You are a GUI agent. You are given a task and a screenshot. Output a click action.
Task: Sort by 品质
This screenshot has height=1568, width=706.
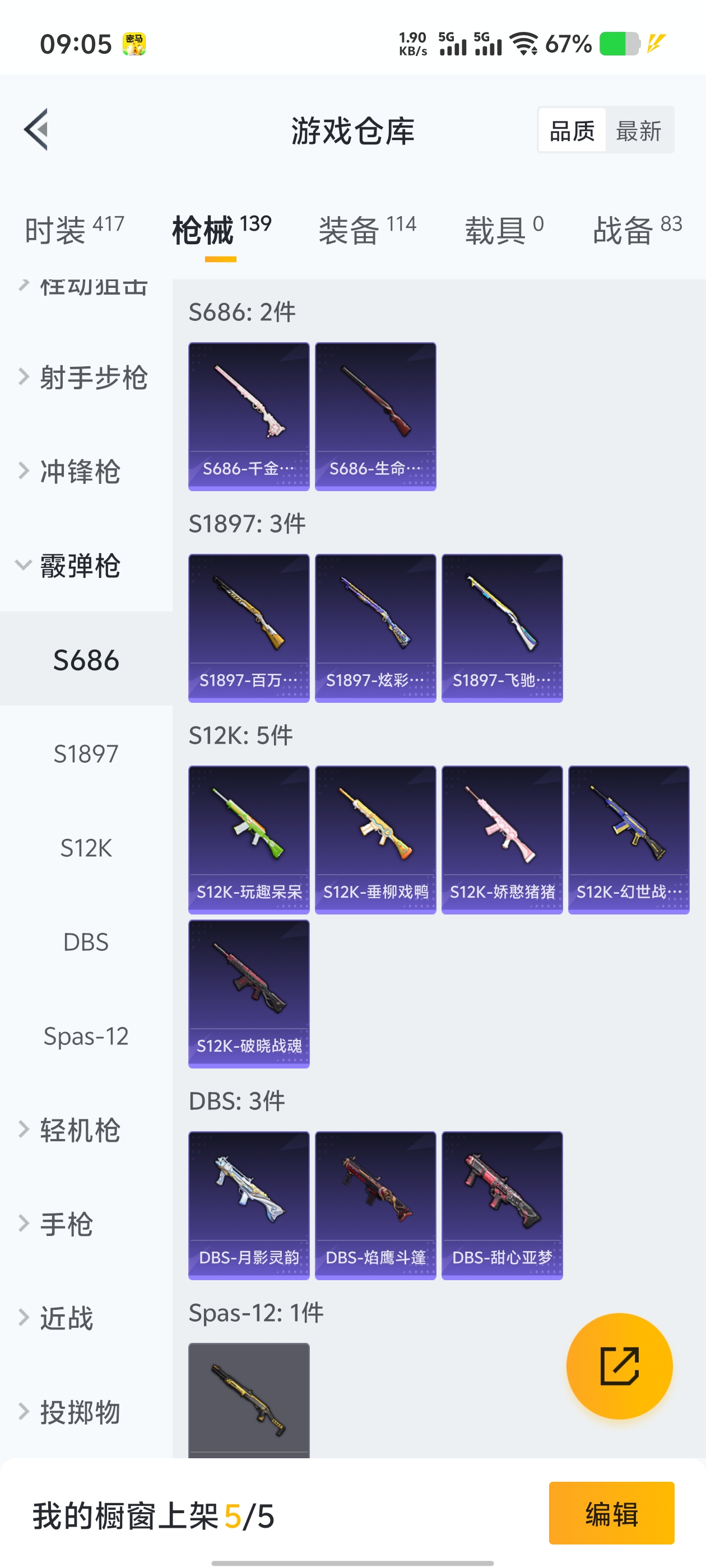(572, 131)
